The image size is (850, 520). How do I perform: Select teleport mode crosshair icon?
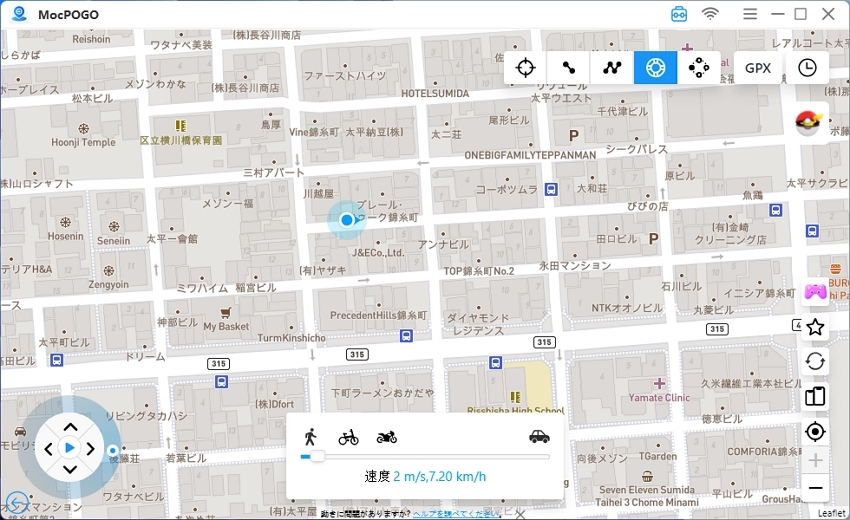point(525,68)
